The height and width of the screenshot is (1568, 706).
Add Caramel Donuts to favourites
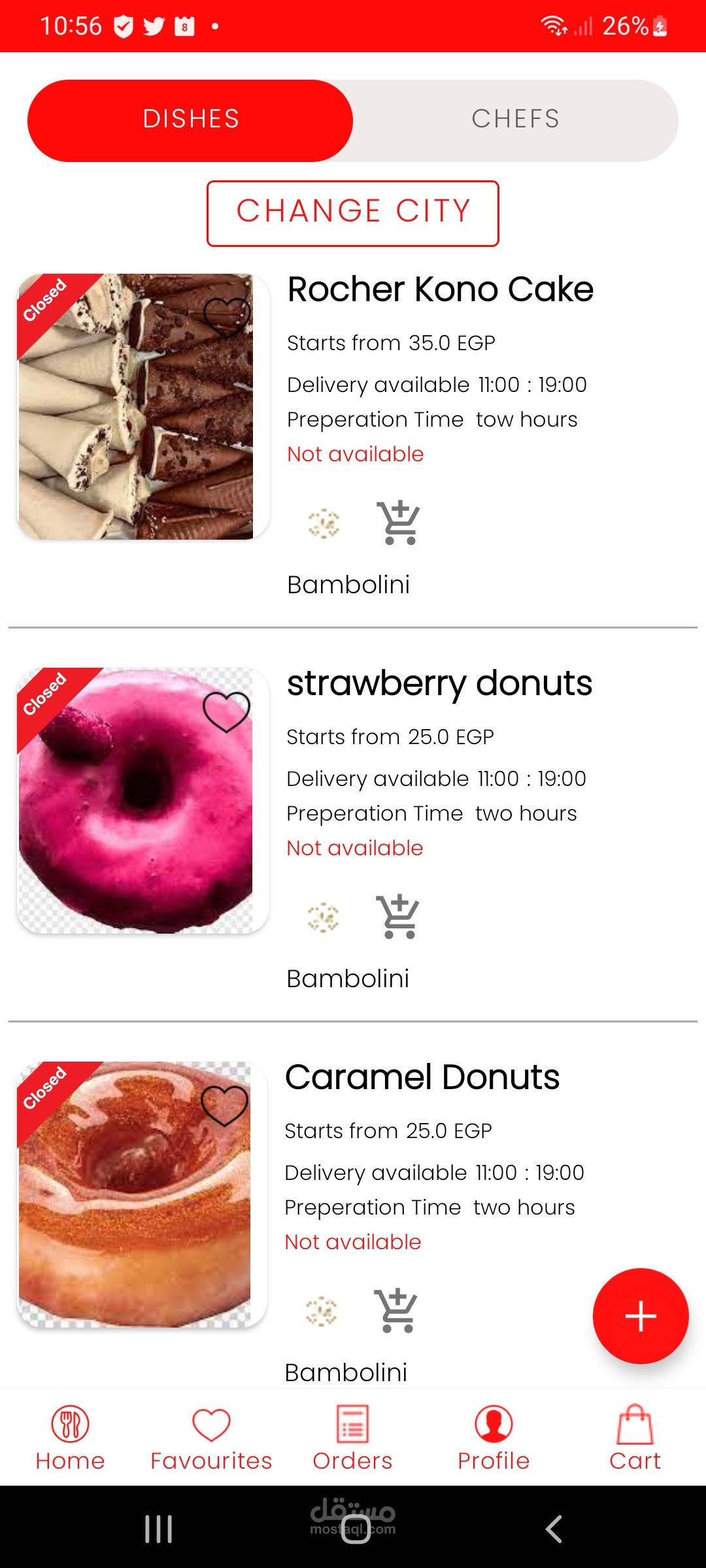pos(224,1105)
